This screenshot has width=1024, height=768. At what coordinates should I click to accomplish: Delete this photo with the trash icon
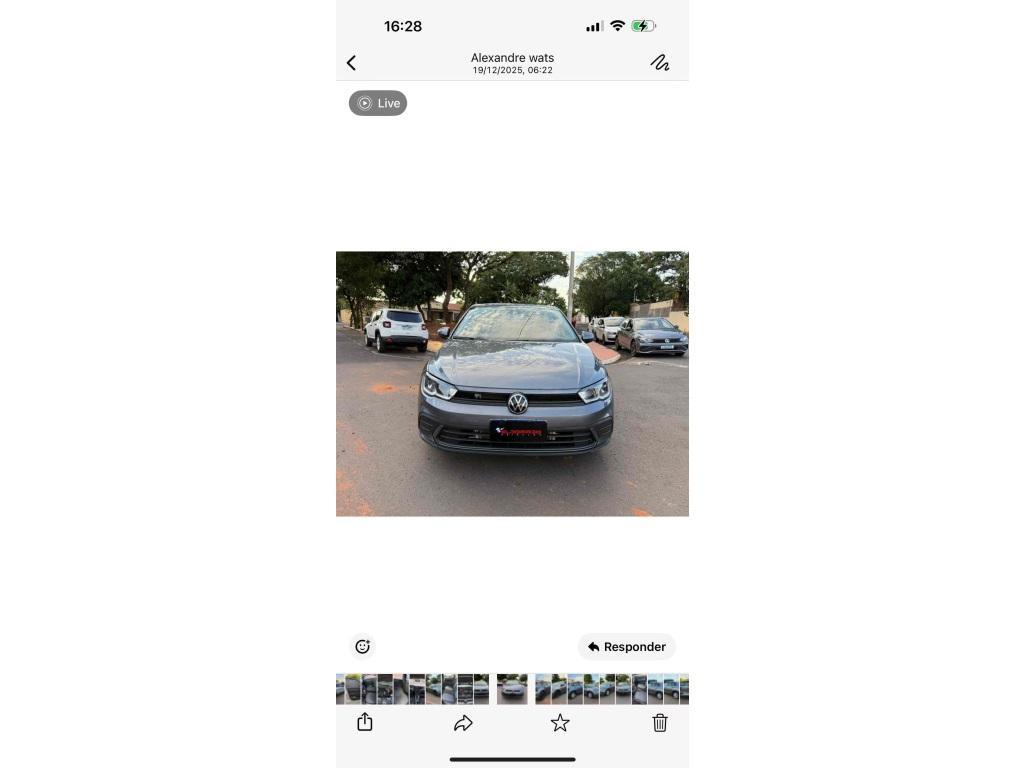click(660, 722)
